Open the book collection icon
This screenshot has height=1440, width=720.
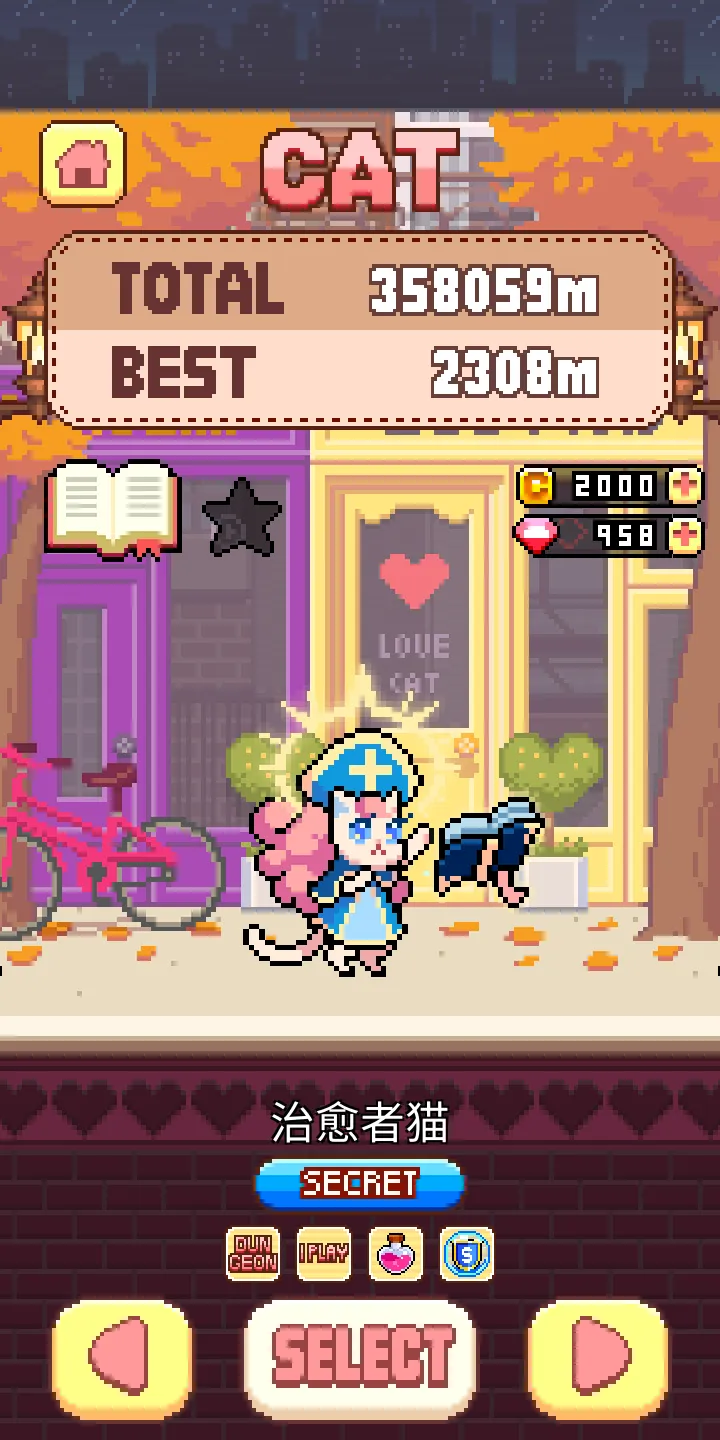click(x=113, y=508)
